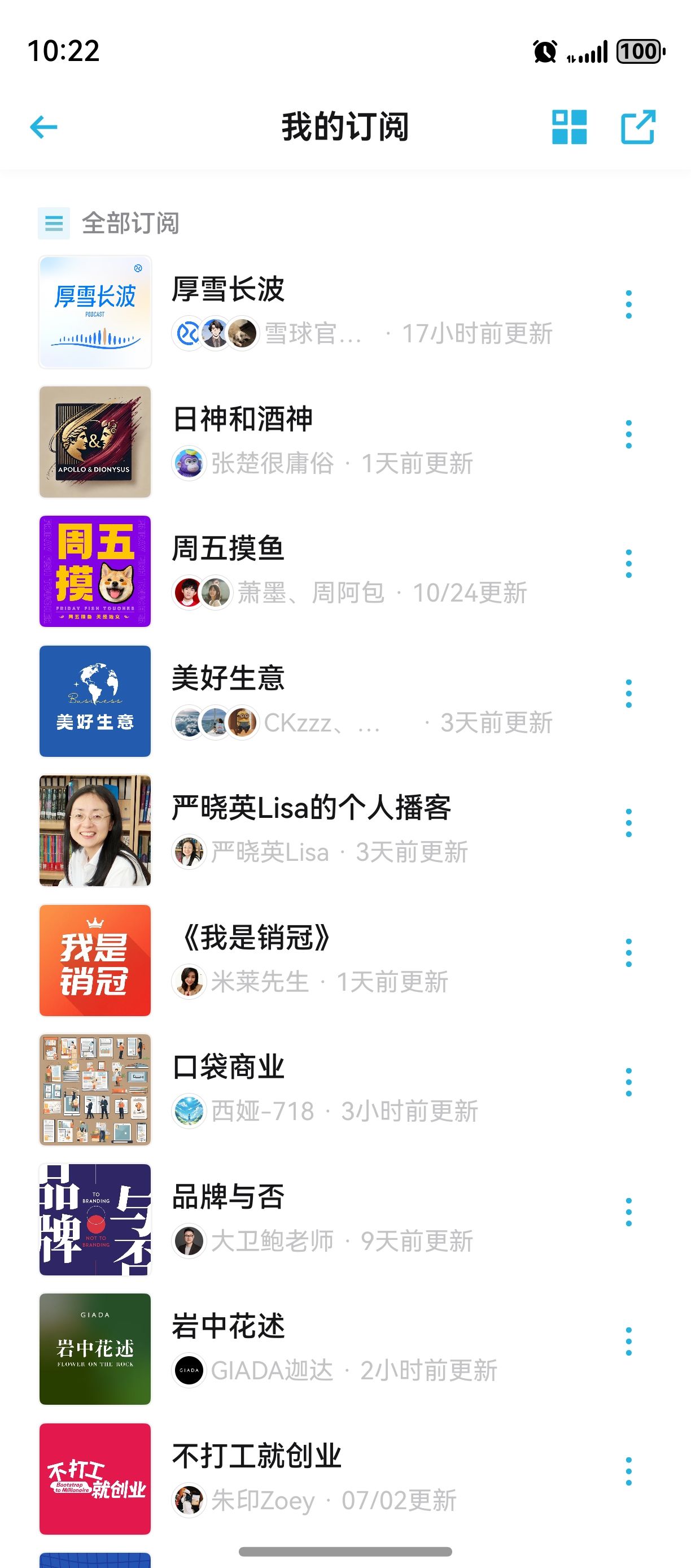This screenshot has height=1568, width=691.
Task: Share my subscriptions list
Action: click(x=637, y=127)
